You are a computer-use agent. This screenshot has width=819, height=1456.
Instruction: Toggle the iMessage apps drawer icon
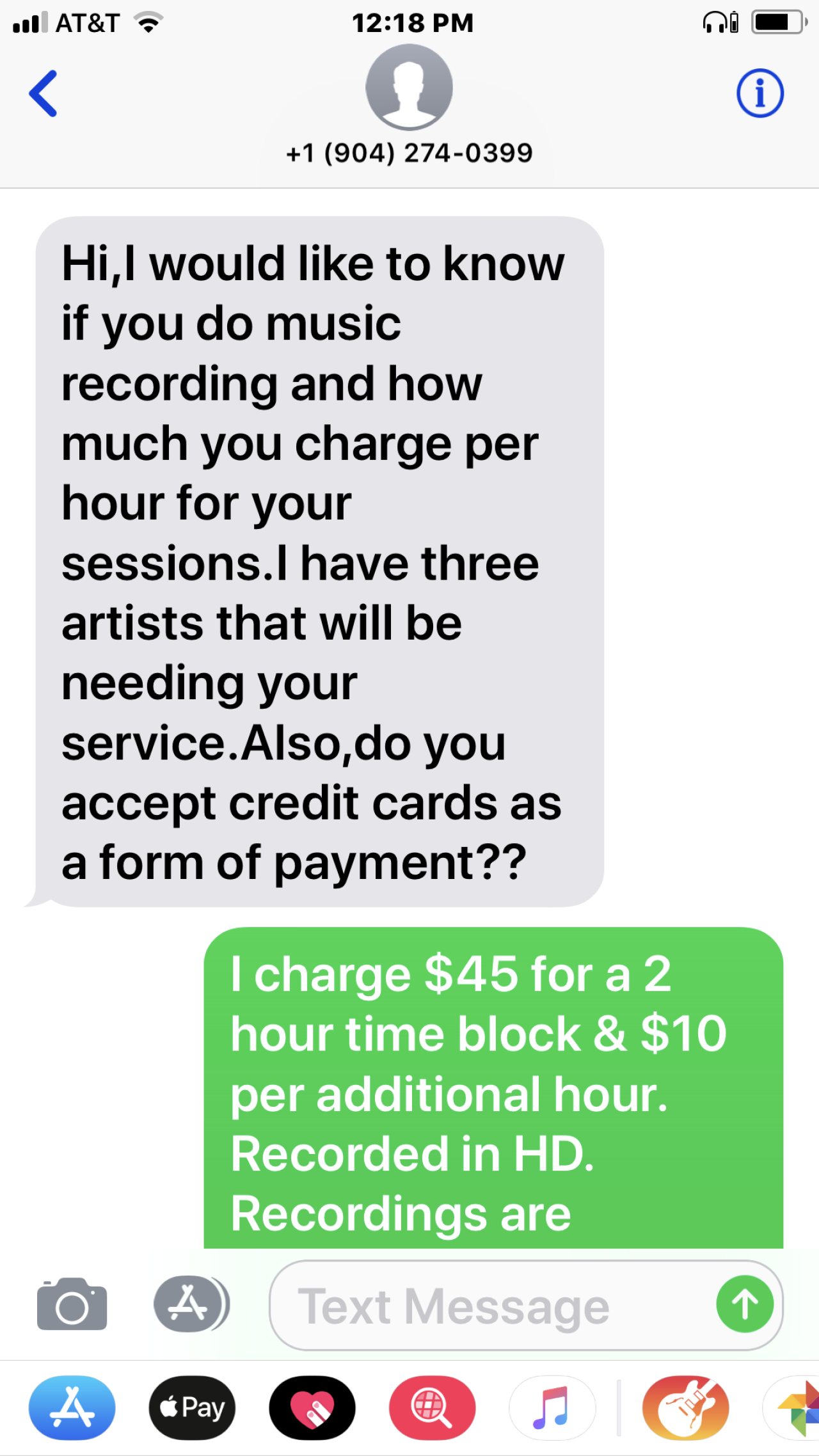[x=191, y=1304]
